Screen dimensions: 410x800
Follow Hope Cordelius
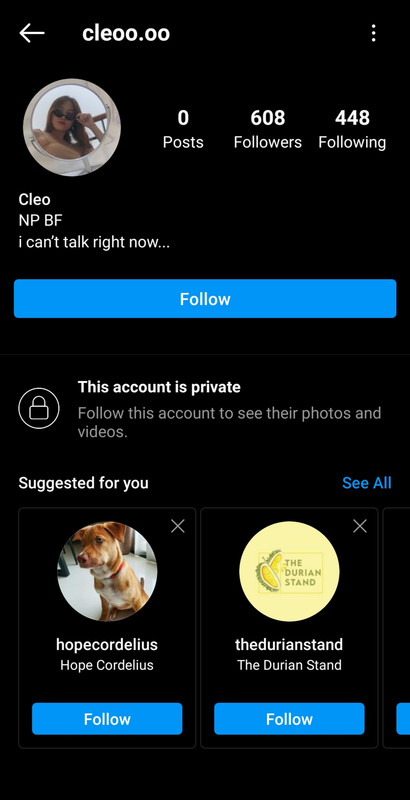tap(107, 719)
